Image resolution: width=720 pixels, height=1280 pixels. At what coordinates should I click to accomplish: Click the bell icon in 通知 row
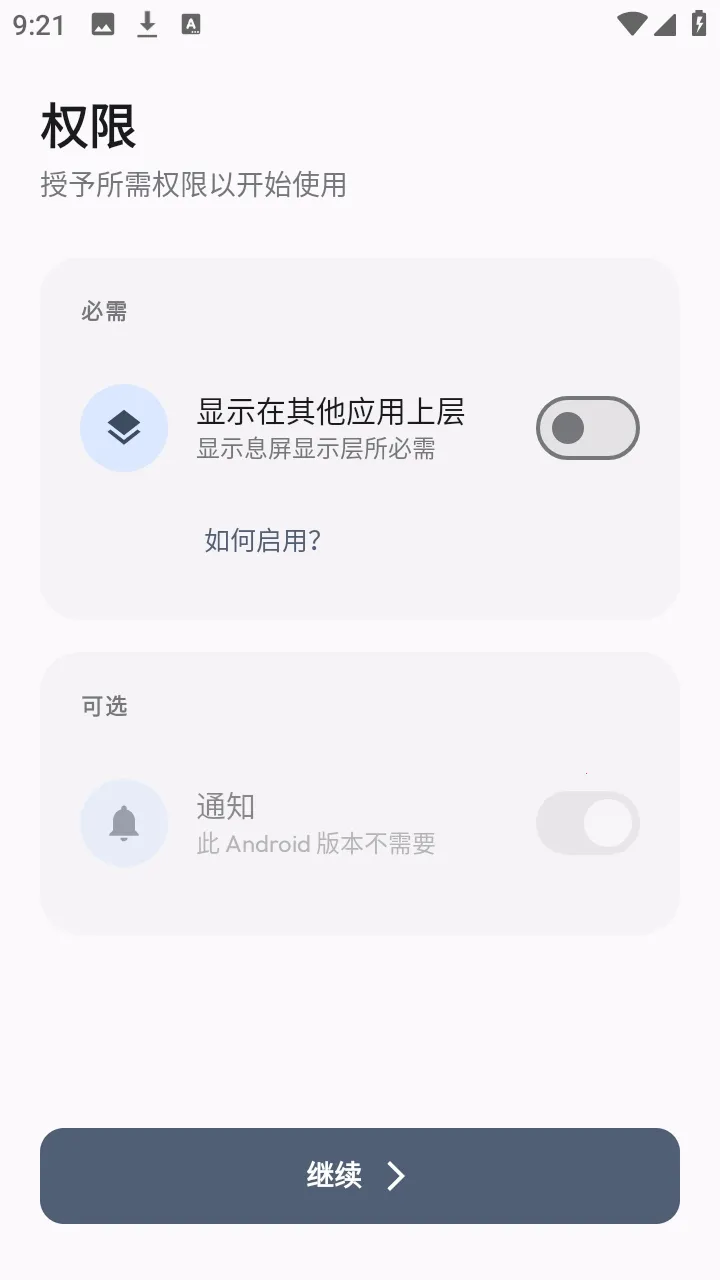point(124,822)
